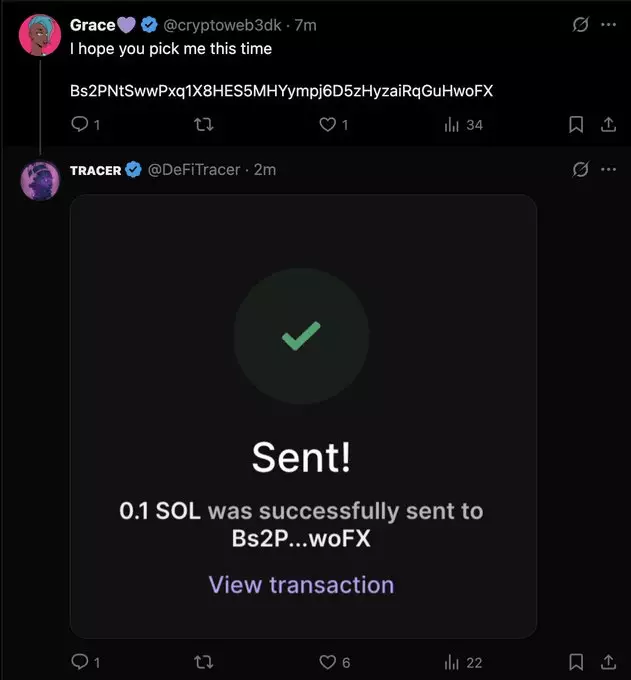Reply to Grace's post
The width and height of the screenshot is (631, 680).
pyautogui.click(x=80, y=125)
